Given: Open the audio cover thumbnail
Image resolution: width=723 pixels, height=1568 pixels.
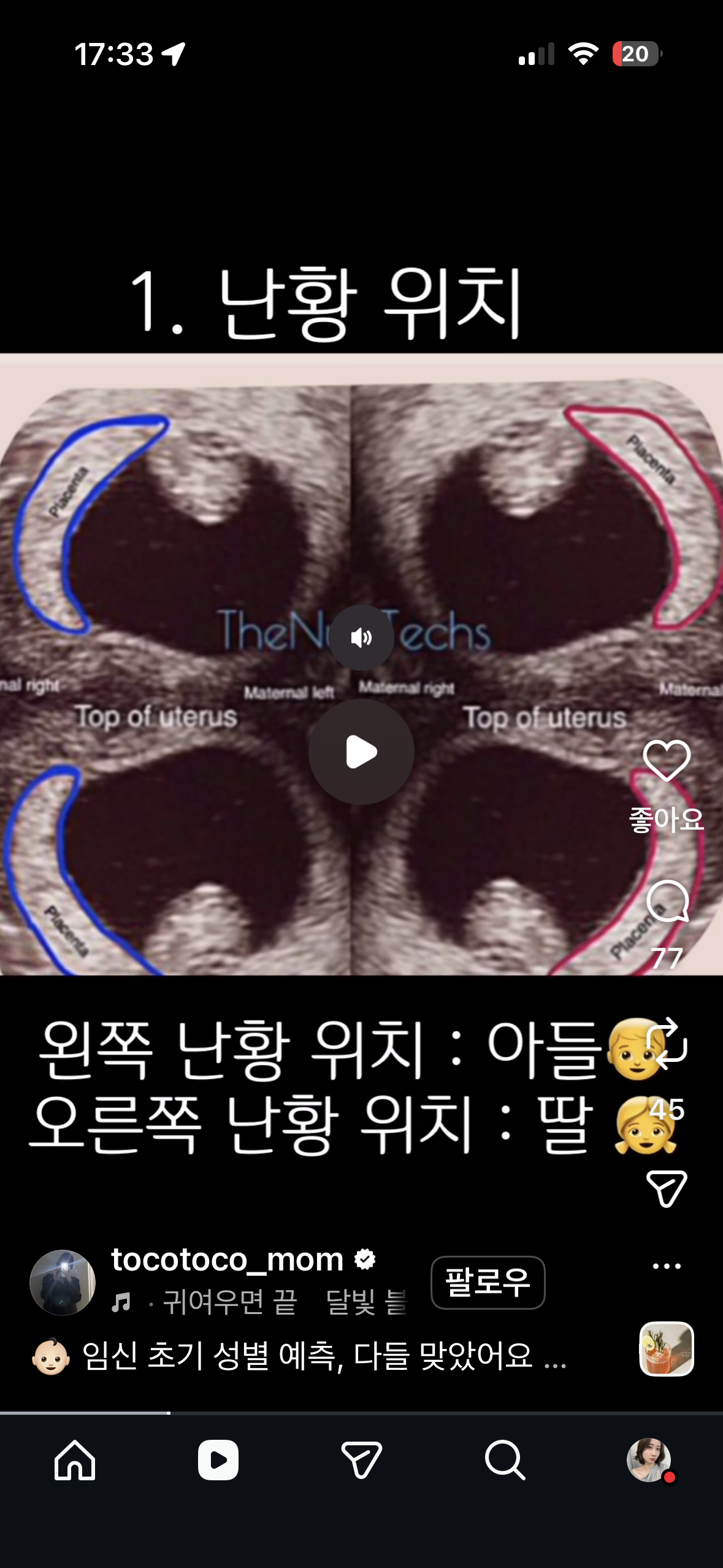Looking at the screenshot, I should [667, 1348].
